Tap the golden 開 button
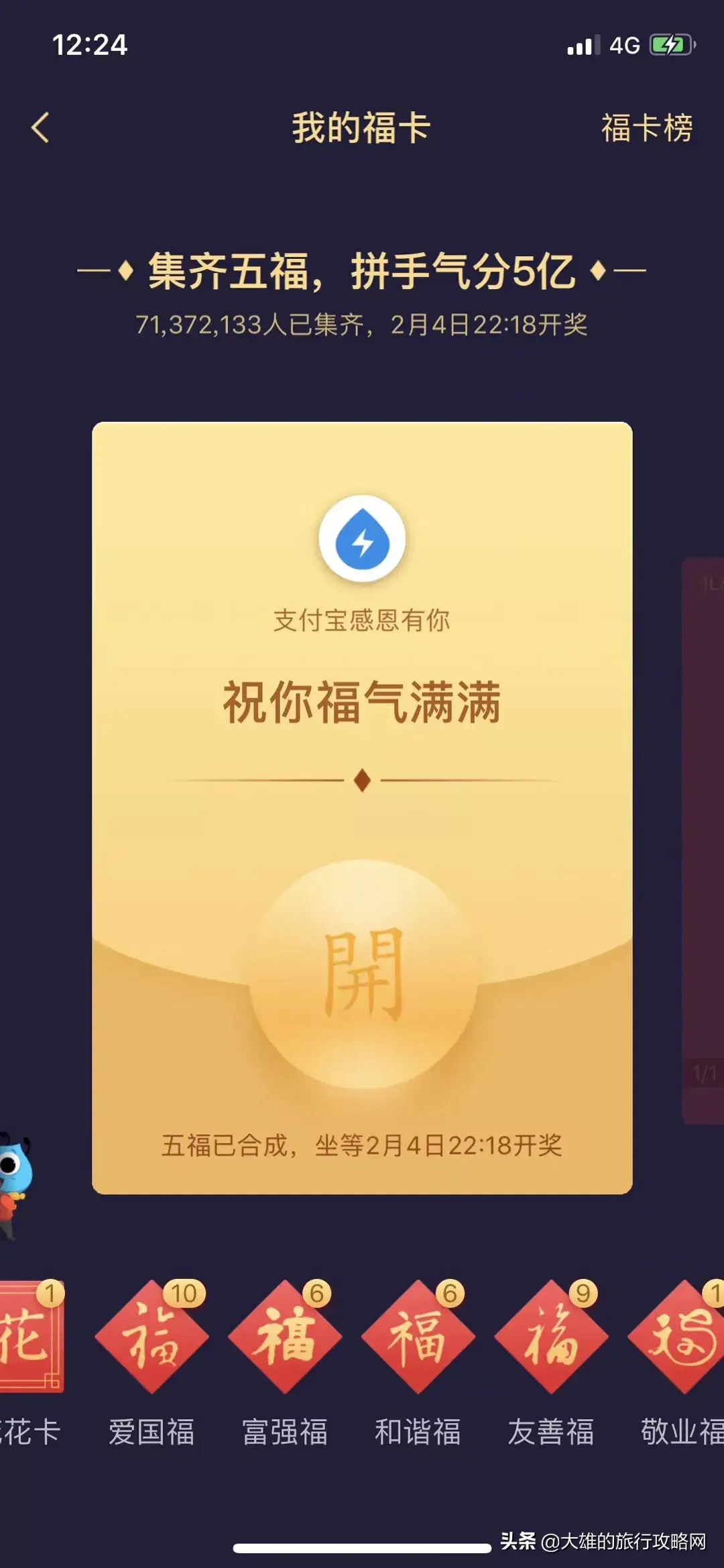The width and height of the screenshot is (724, 1568). (x=363, y=973)
